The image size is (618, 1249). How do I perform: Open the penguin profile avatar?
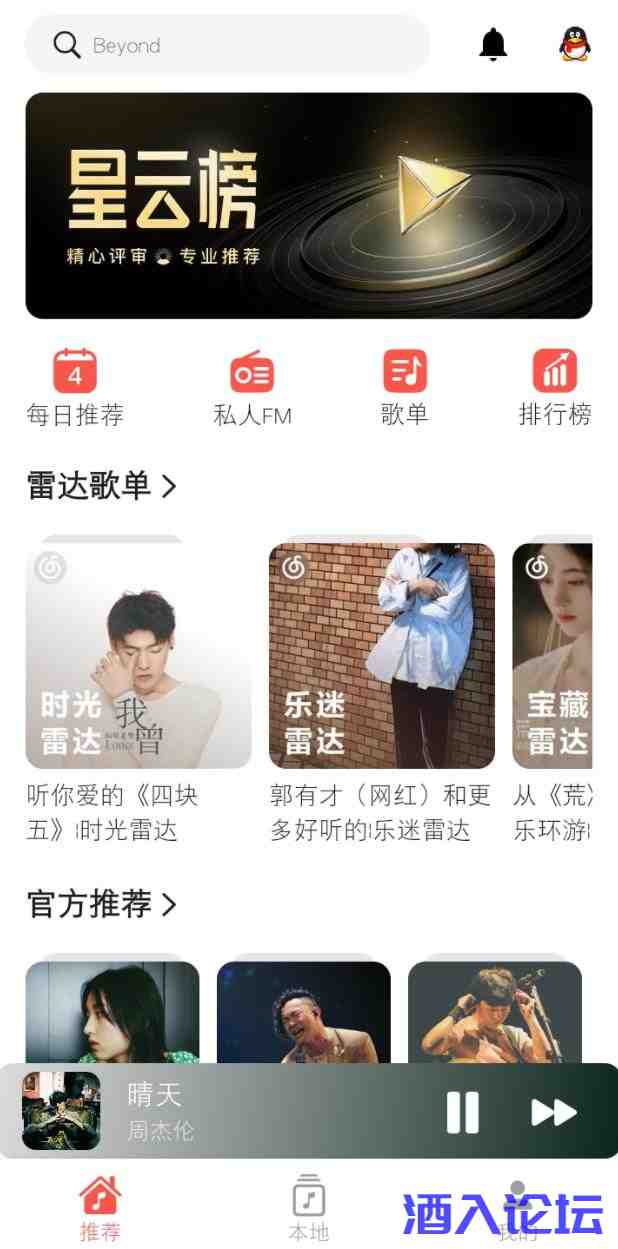pos(574,44)
